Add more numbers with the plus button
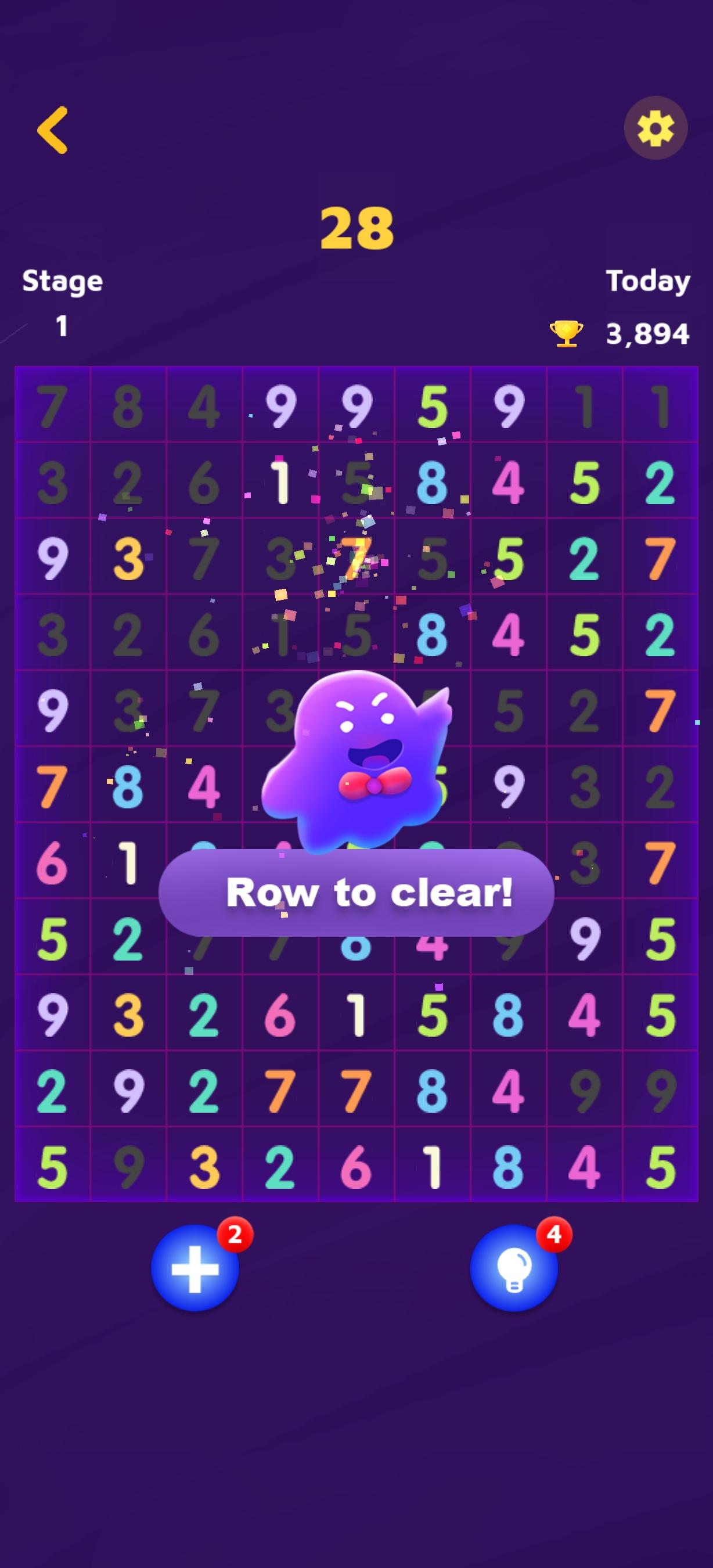 [x=195, y=1268]
